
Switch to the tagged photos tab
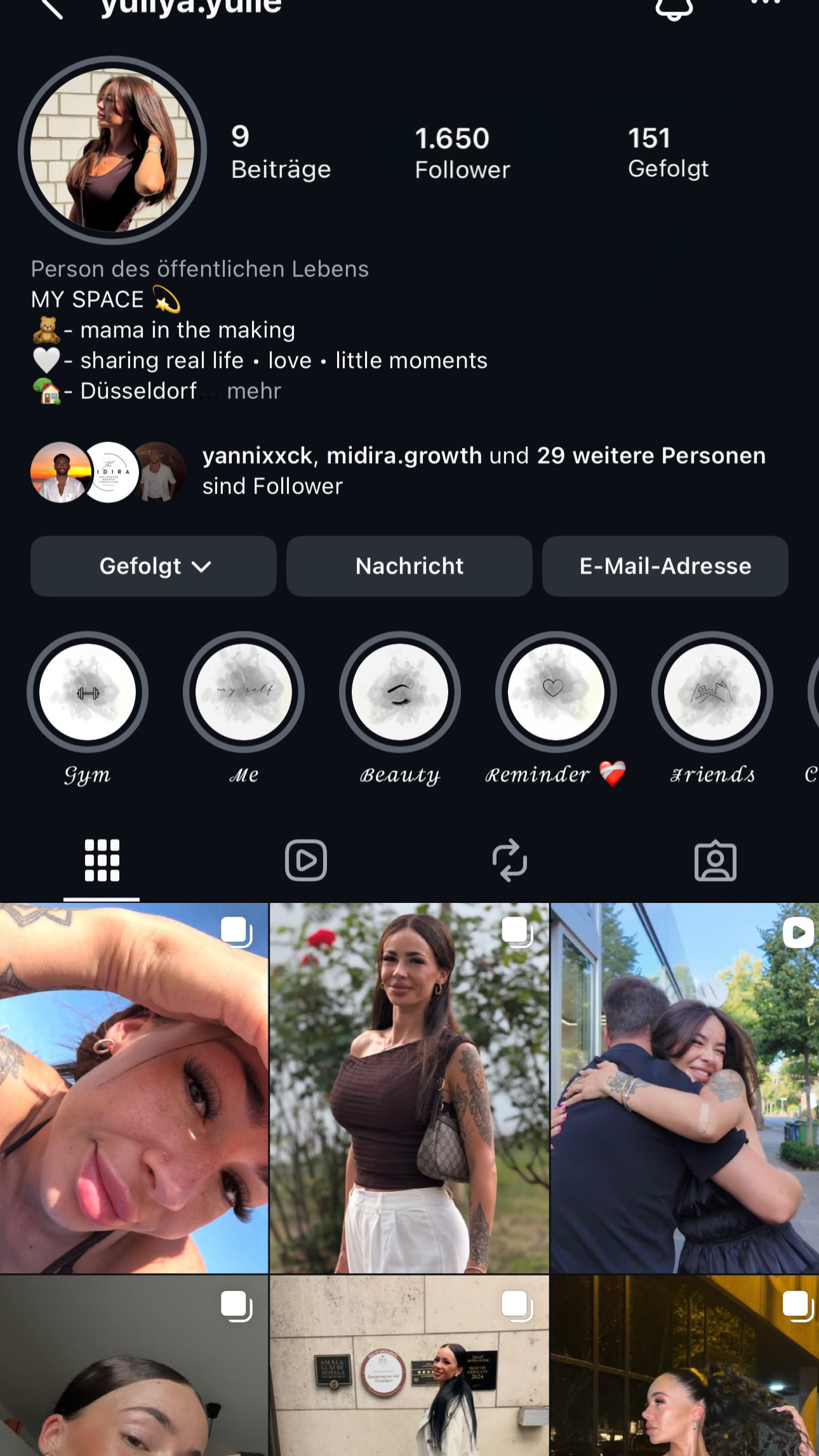(716, 861)
